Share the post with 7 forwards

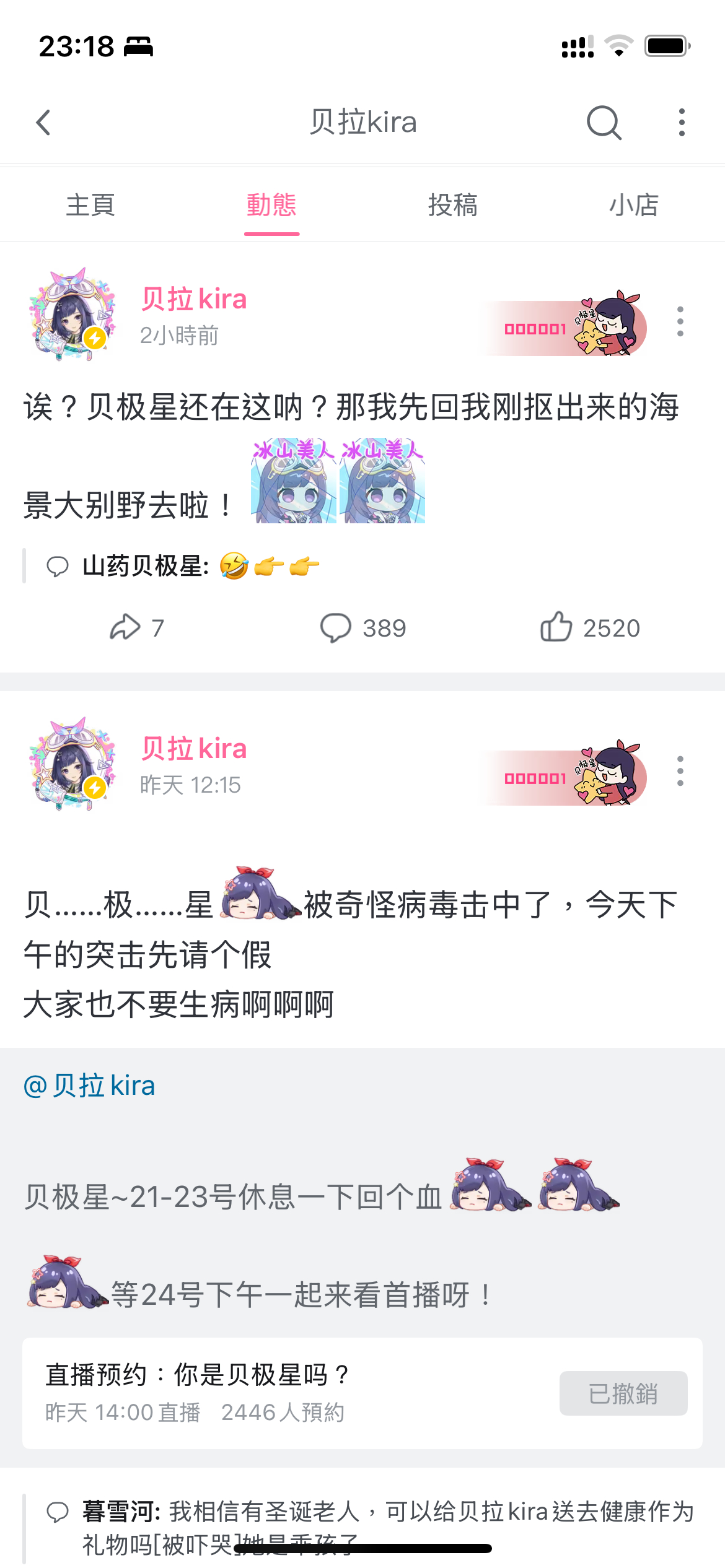pyautogui.click(x=136, y=627)
